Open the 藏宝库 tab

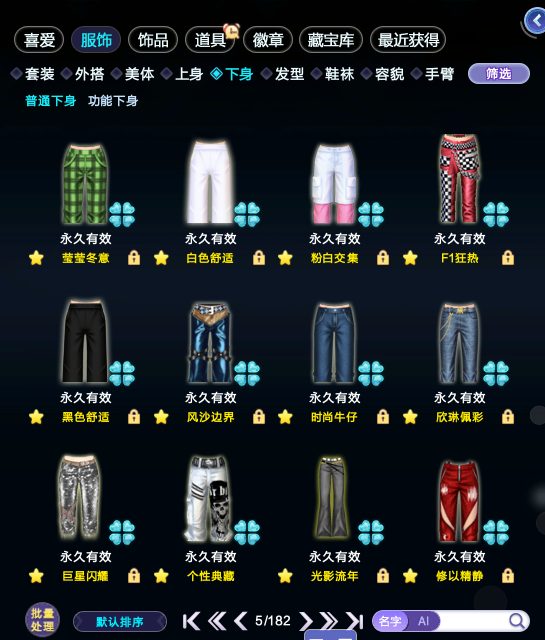(x=331, y=40)
